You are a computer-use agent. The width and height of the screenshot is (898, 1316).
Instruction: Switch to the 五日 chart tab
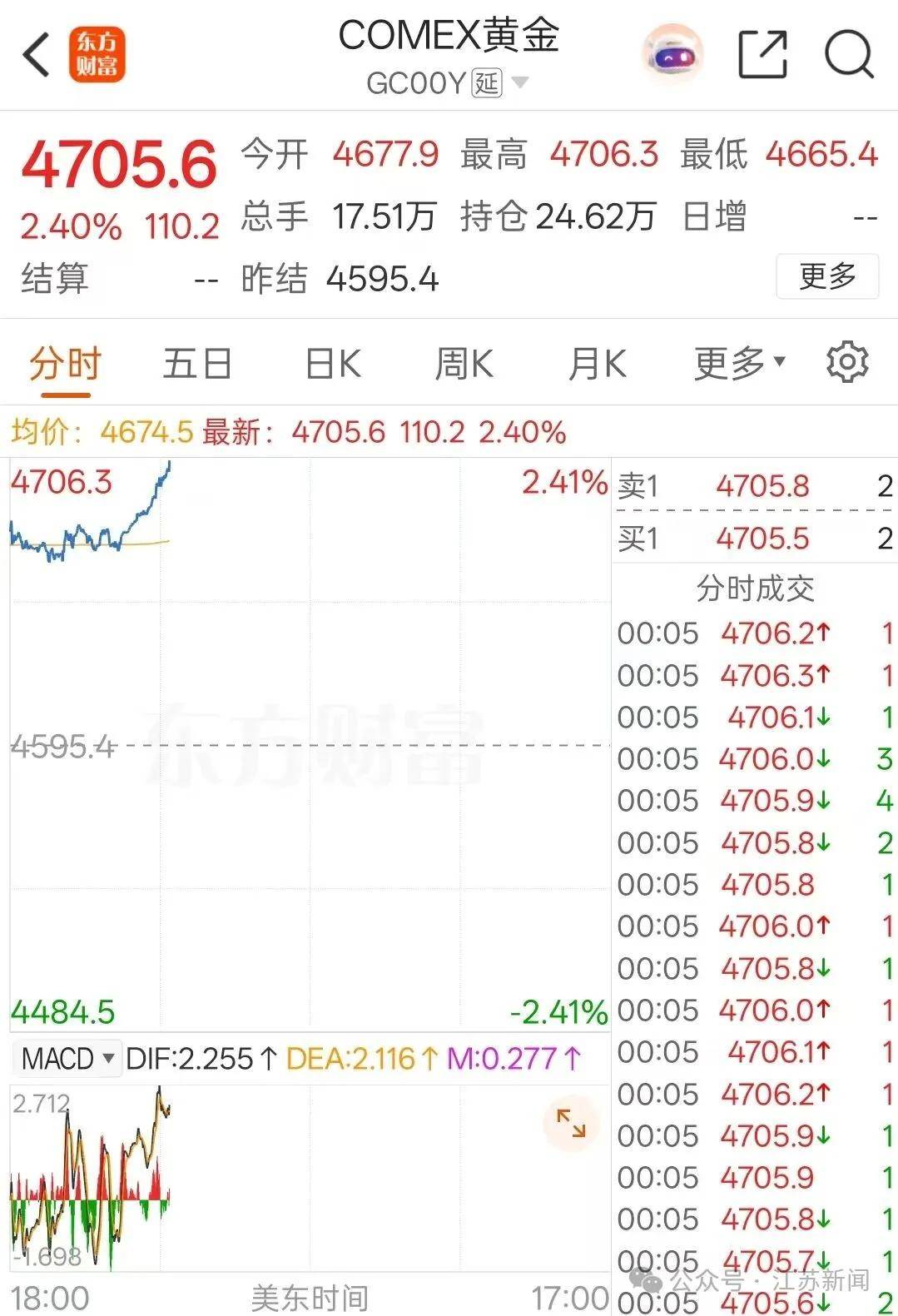coord(197,365)
